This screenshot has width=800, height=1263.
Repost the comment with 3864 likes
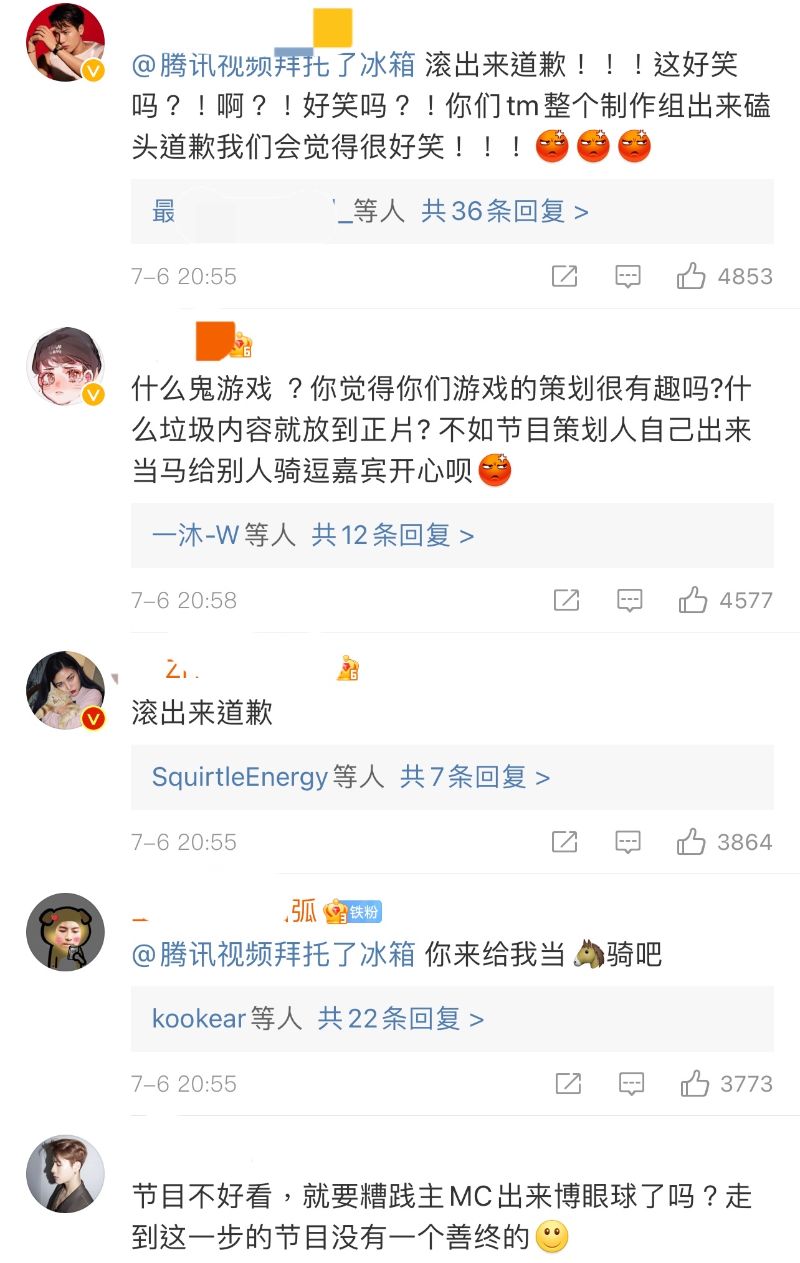(565, 842)
